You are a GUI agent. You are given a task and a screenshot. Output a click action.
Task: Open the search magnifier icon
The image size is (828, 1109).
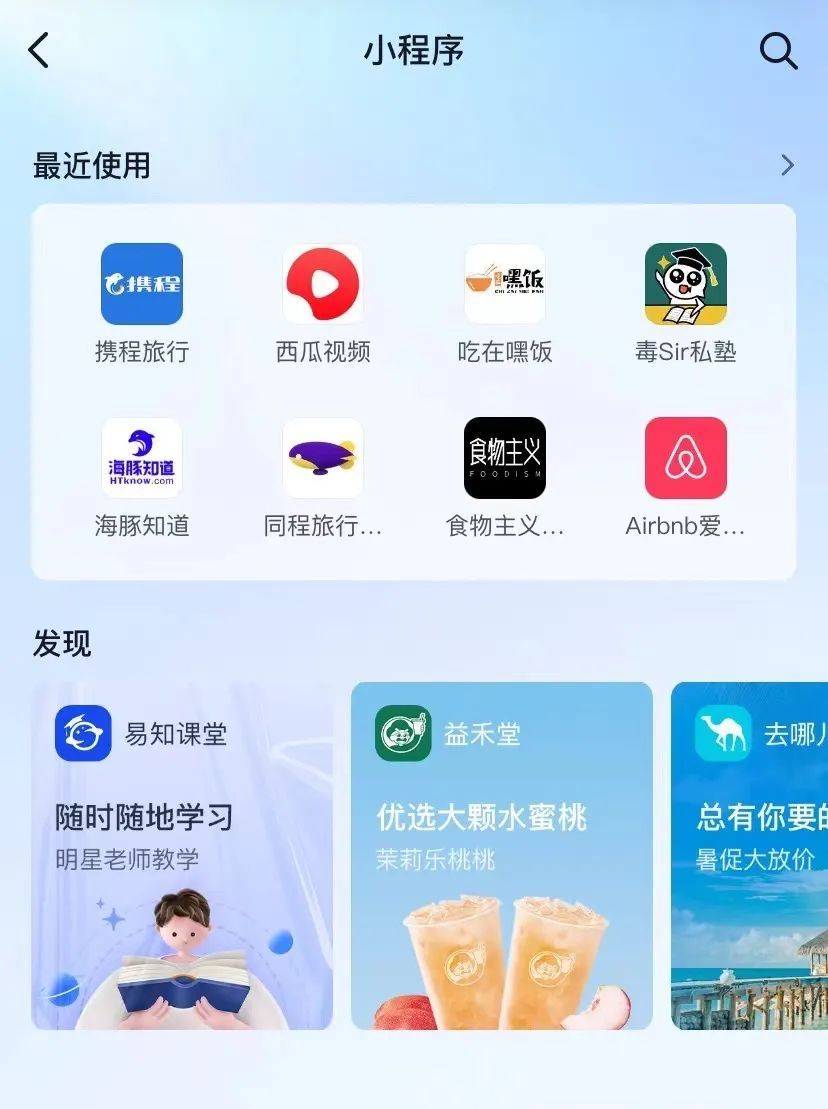click(x=778, y=50)
